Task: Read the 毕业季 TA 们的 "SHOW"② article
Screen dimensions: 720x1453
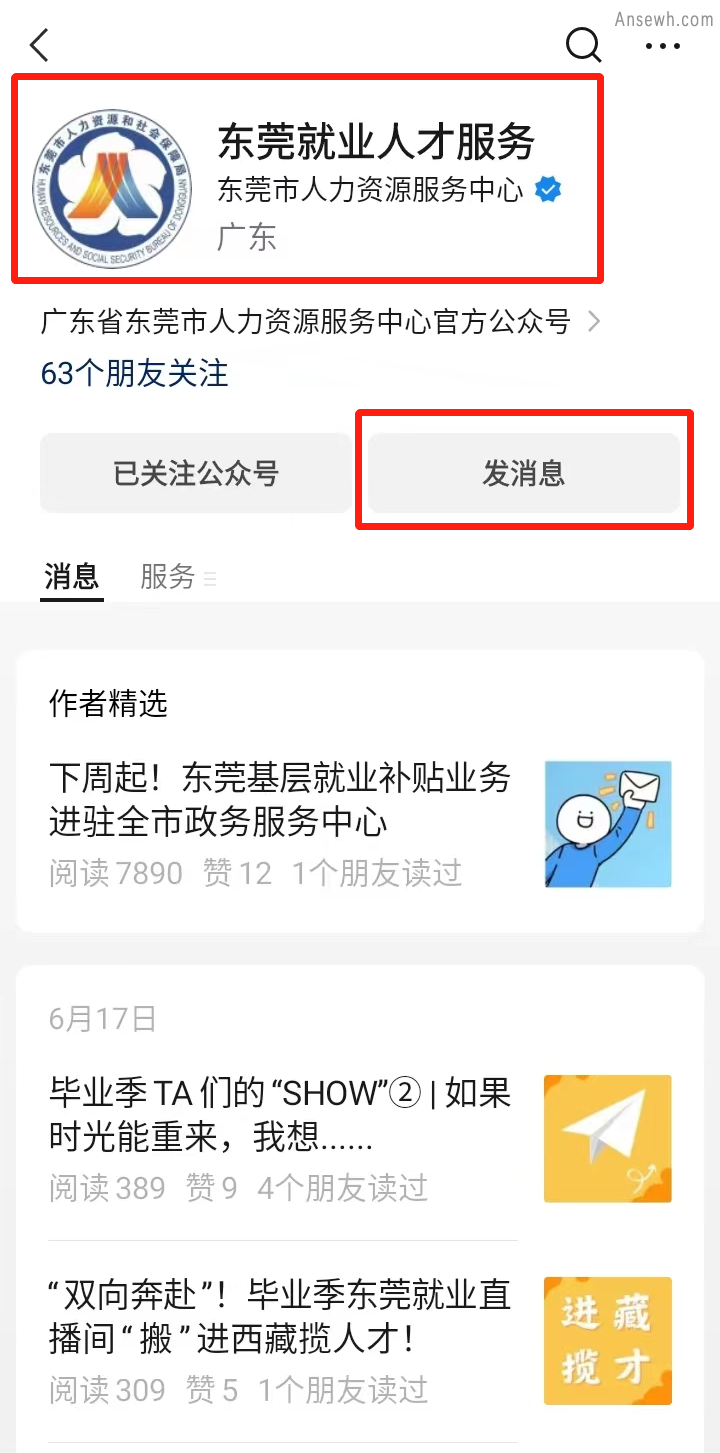Action: (x=280, y=1115)
